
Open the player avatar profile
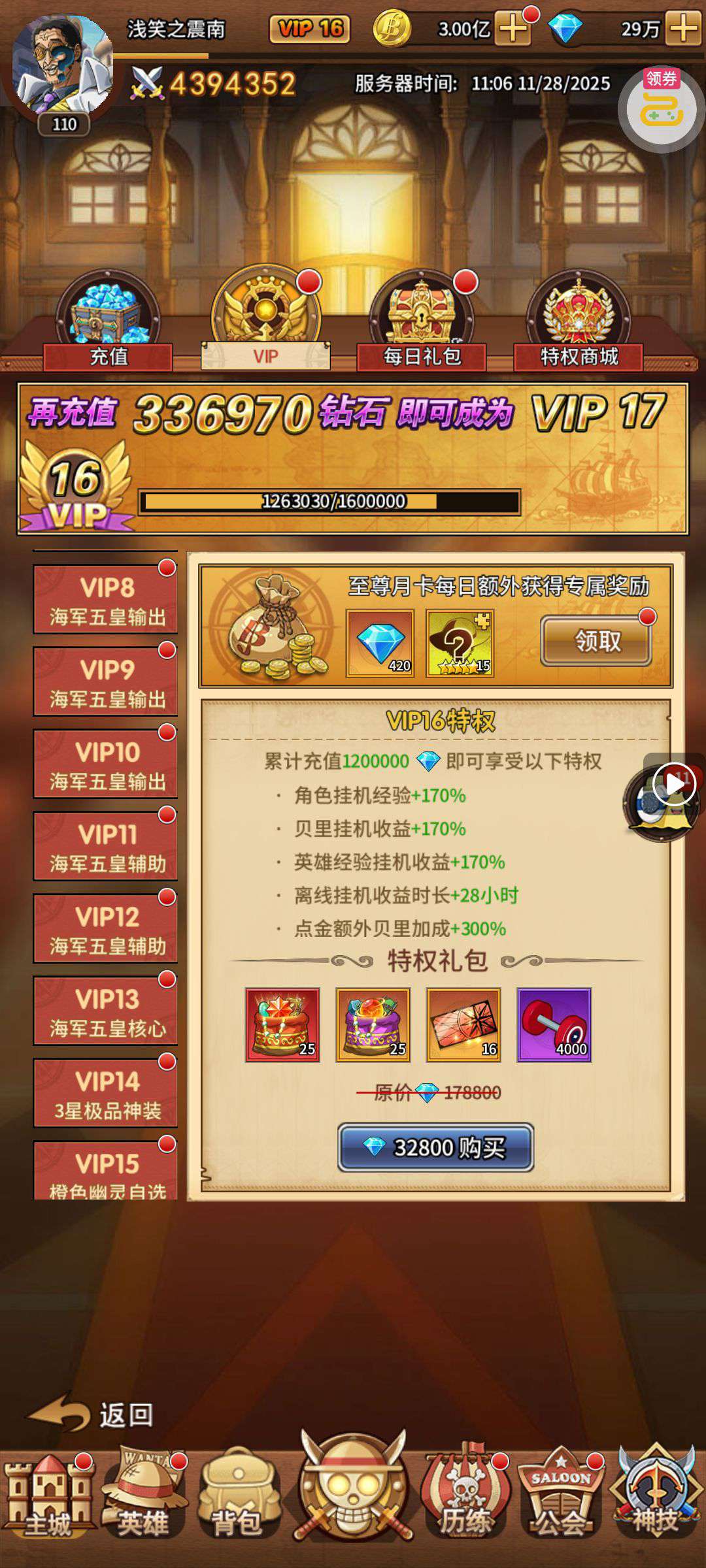click(63, 65)
